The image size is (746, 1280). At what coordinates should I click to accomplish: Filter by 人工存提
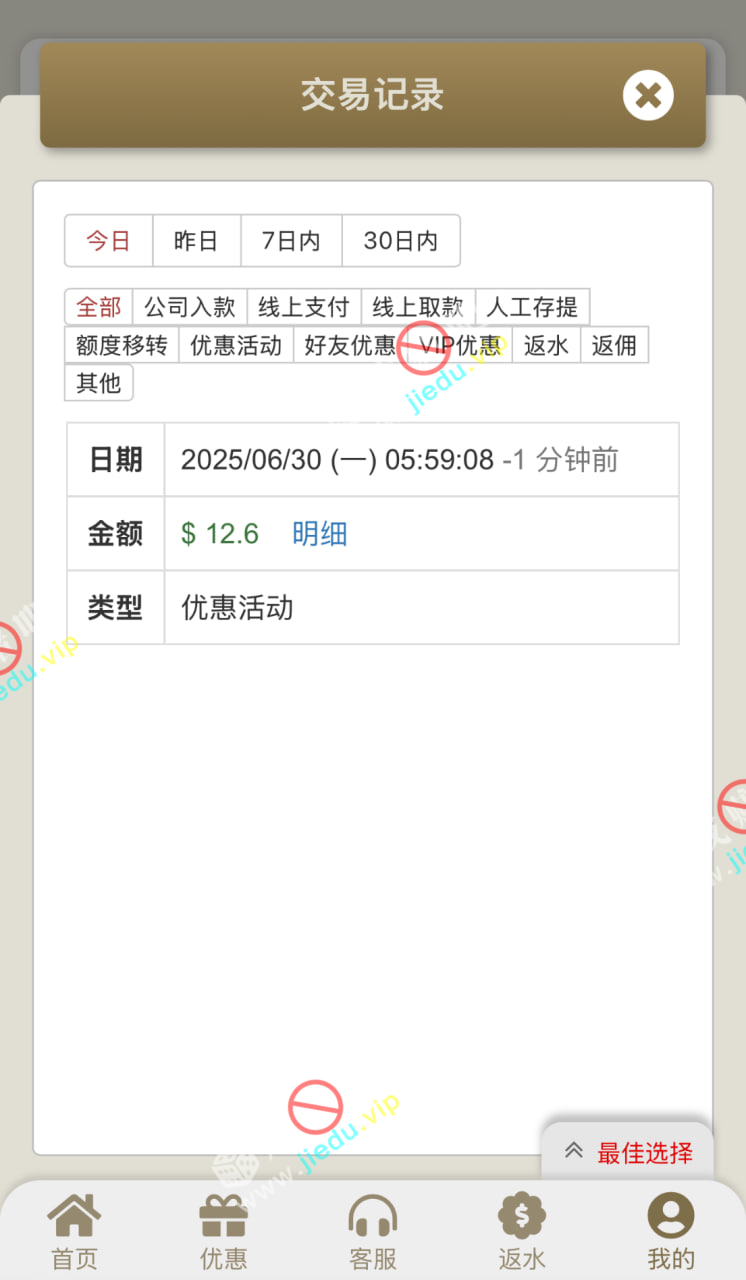(x=532, y=307)
